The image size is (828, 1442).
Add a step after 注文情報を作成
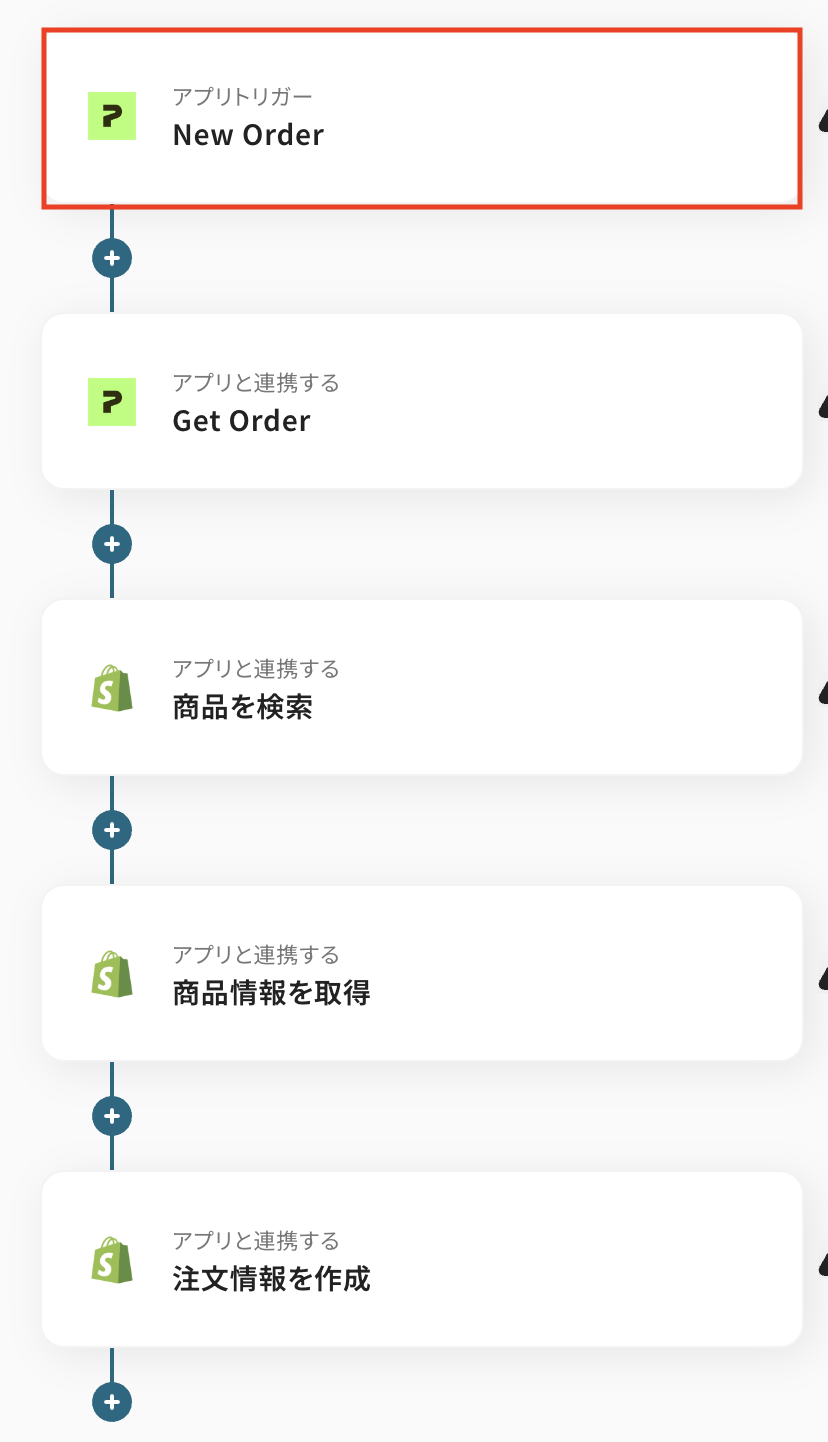point(112,1402)
